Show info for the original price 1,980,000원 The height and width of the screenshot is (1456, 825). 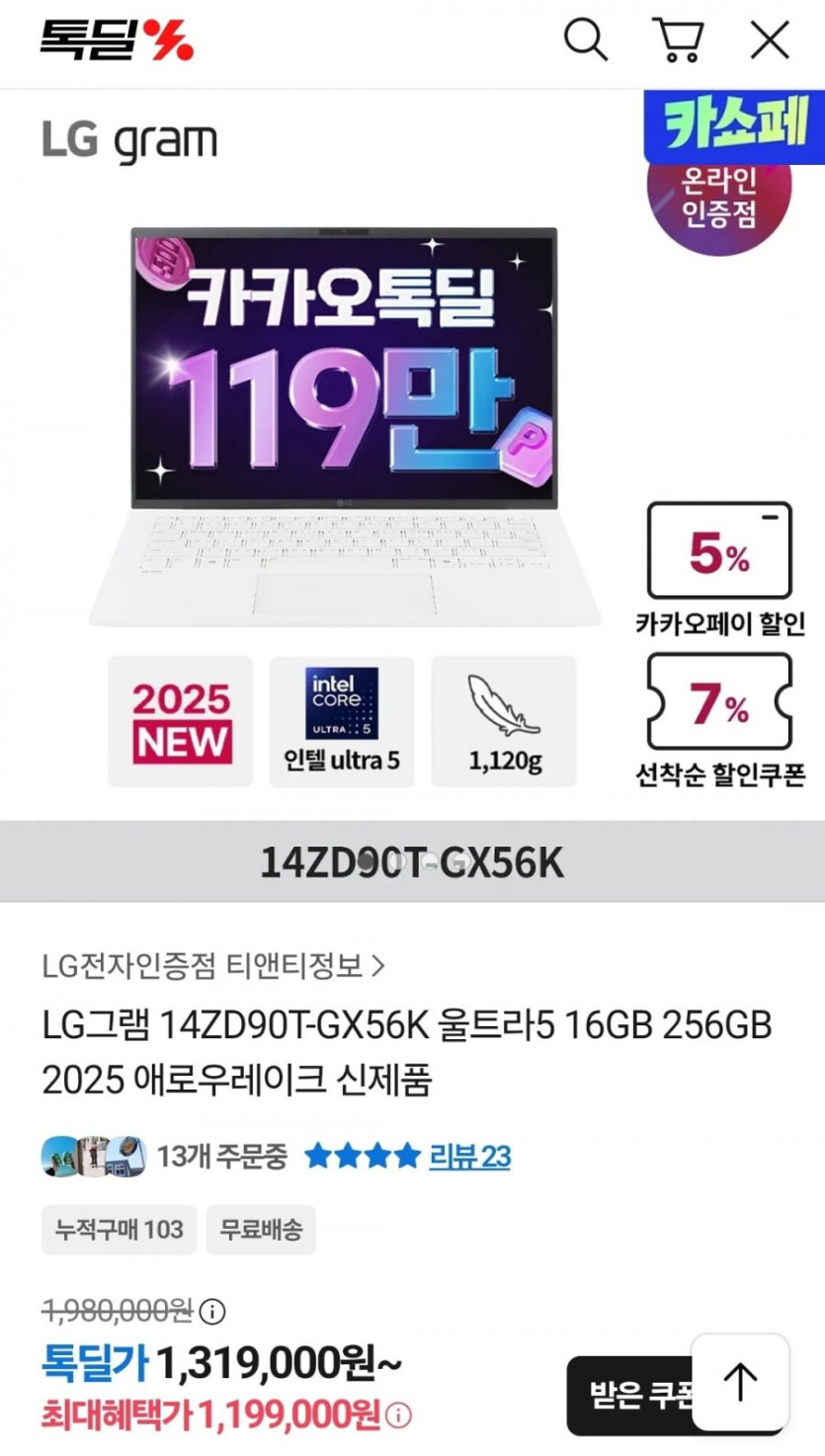212,1312
